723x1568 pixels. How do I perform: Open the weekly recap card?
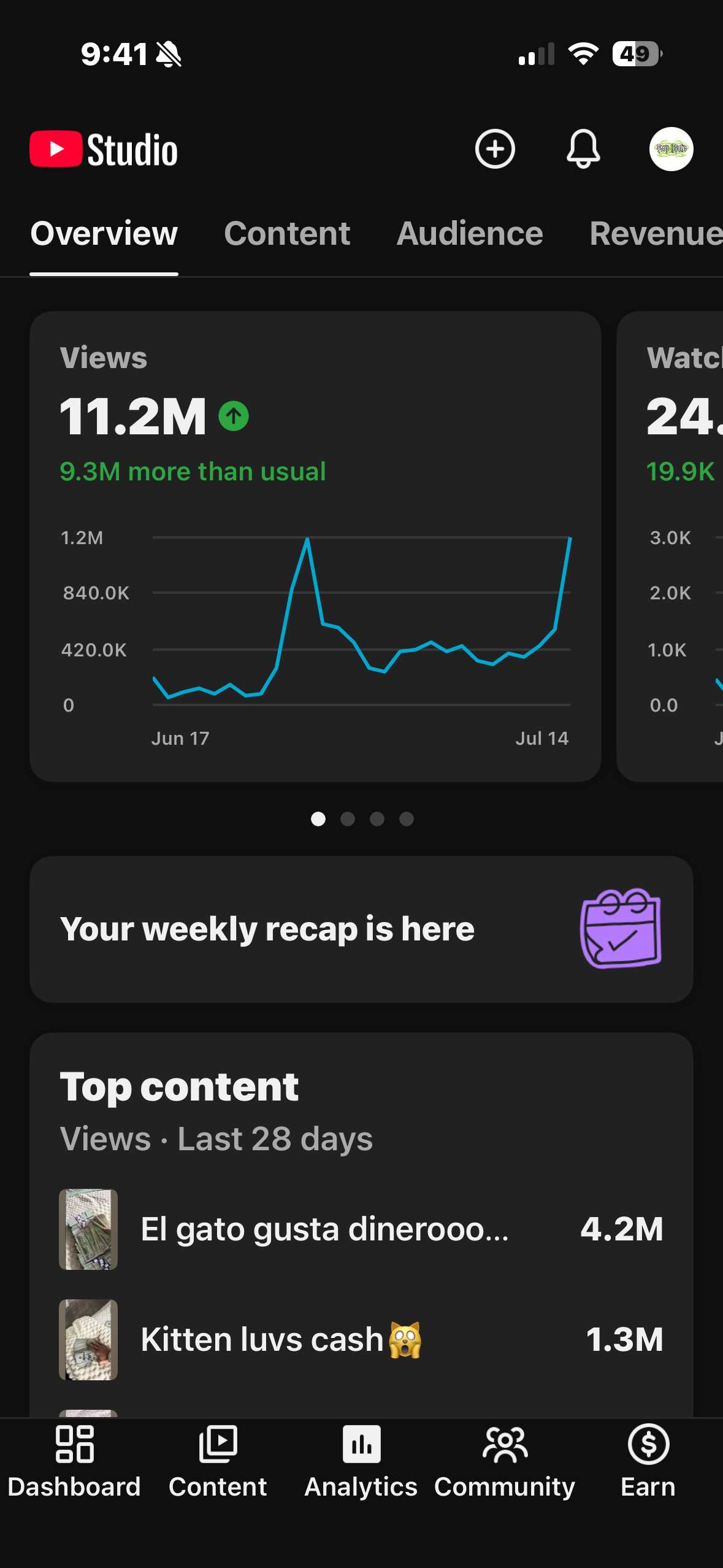[361, 929]
